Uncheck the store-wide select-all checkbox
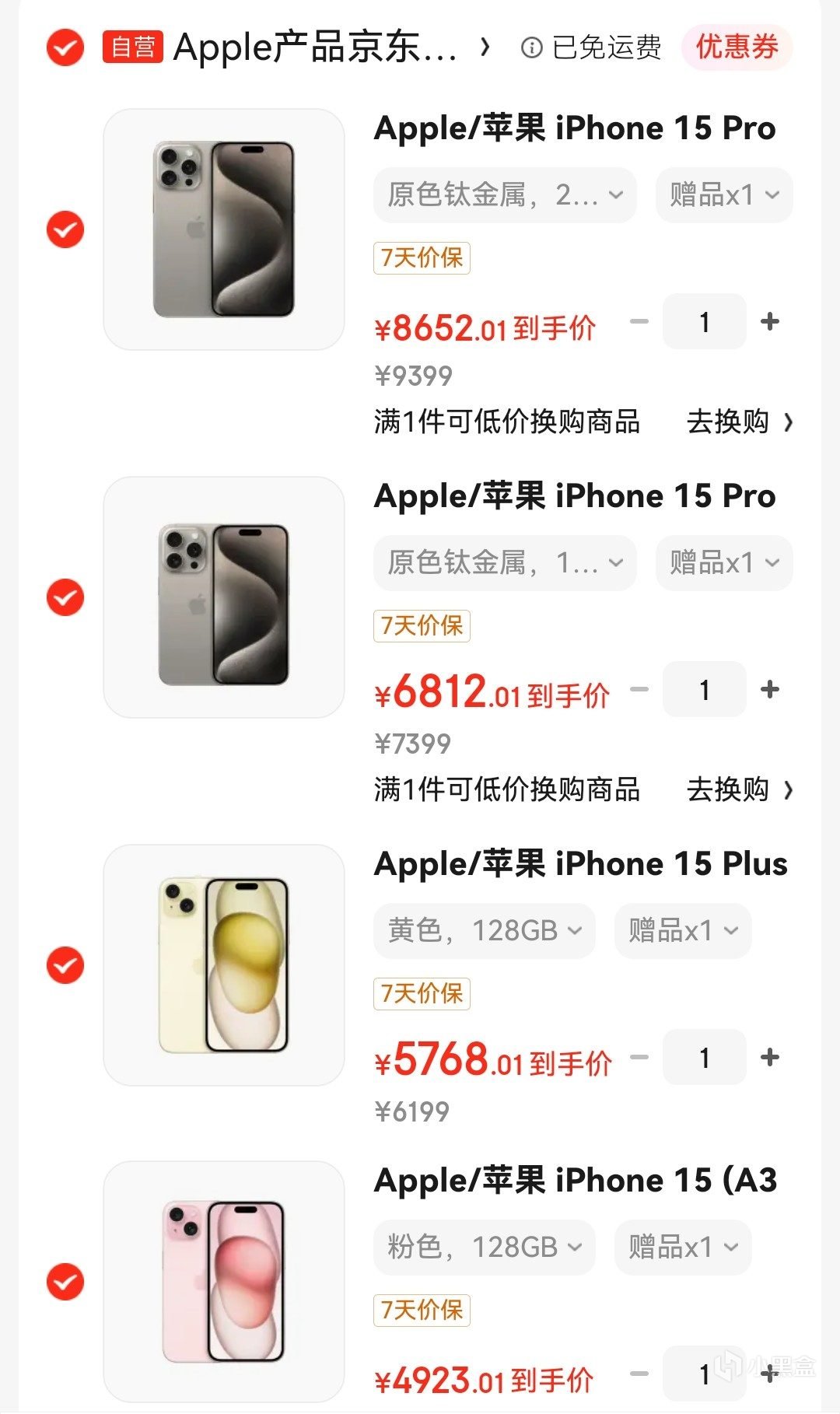Image resolution: width=840 pixels, height=1414 pixels. (x=65, y=47)
